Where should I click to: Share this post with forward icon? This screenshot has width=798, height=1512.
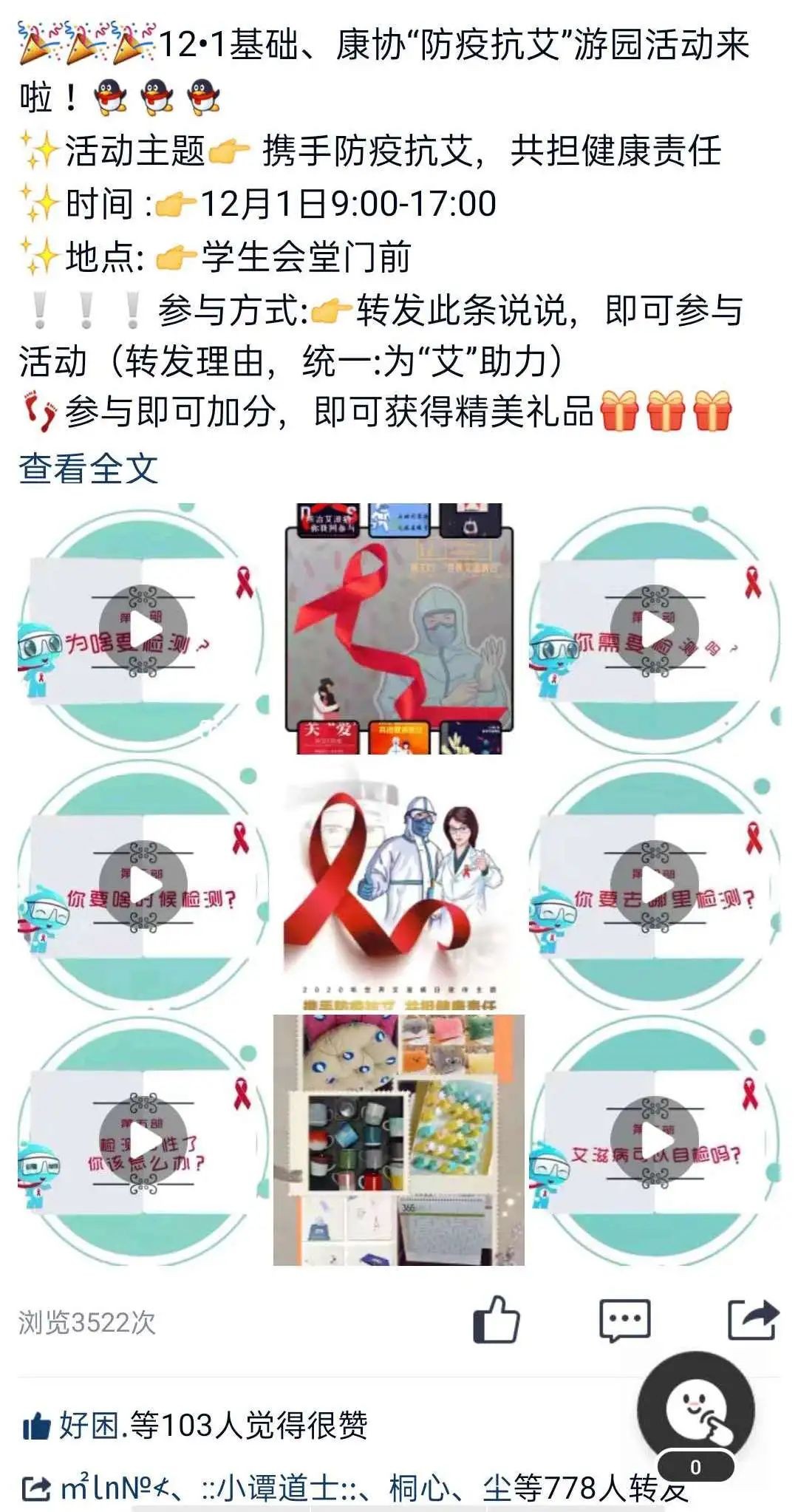[x=752, y=1320]
